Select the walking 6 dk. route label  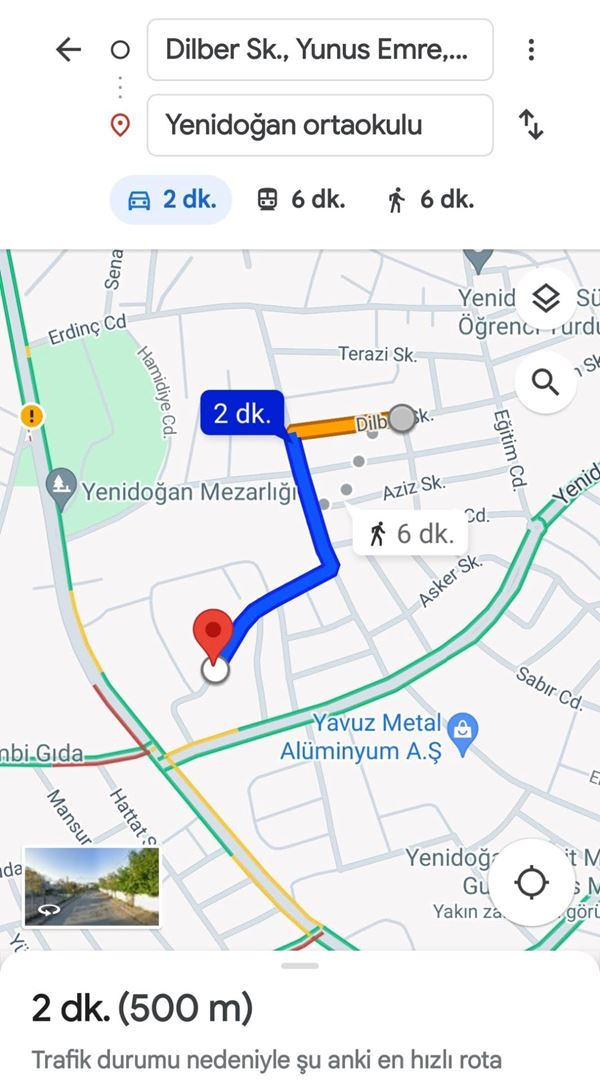point(412,533)
